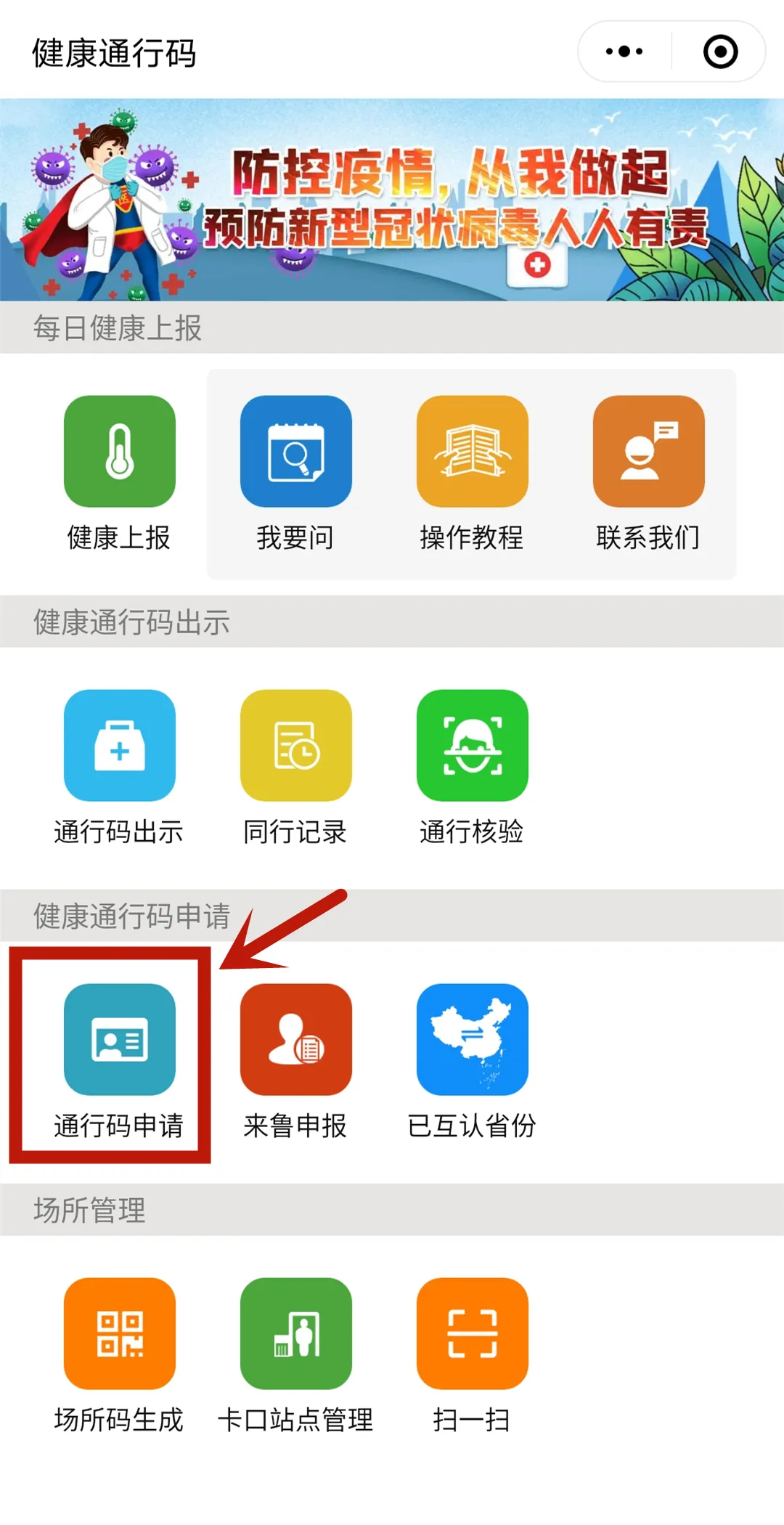This screenshot has height=1525, width=784.
Task: Start 通行核验 pass verification
Action: click(x=473, y=746)
